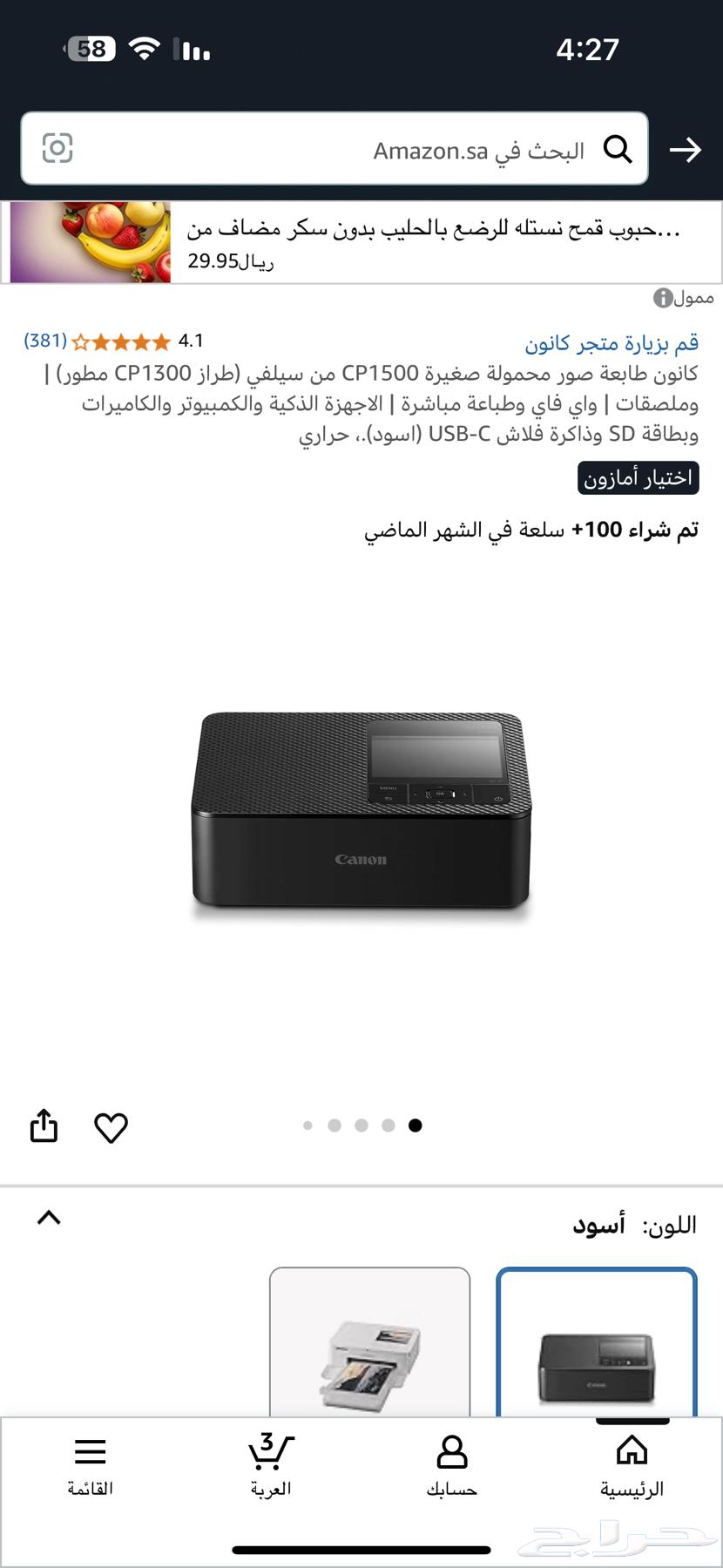
Task: Open the القائمة menu tab
Action: click(91, 1467)
